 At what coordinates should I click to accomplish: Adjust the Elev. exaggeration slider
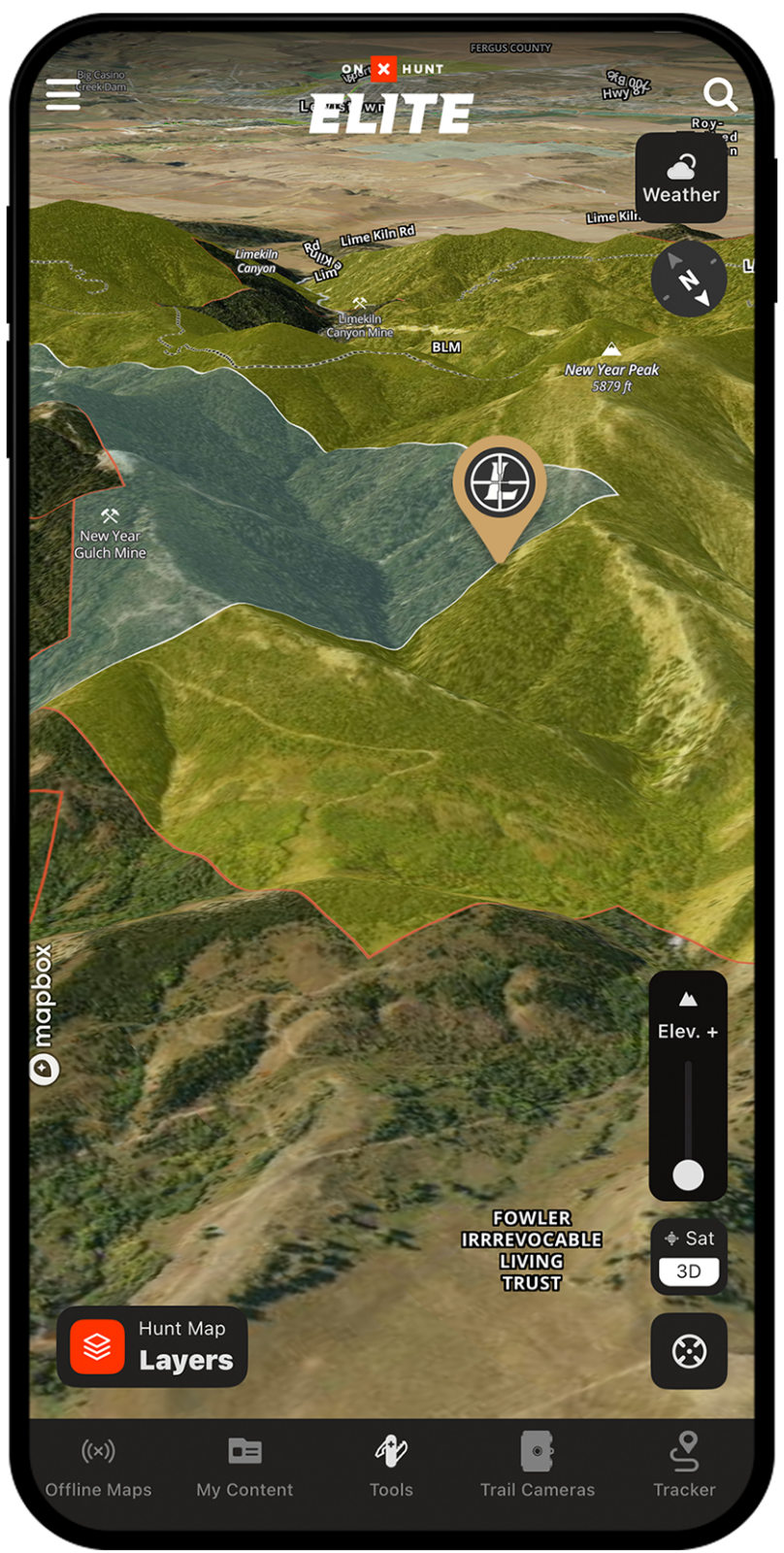688,1174
